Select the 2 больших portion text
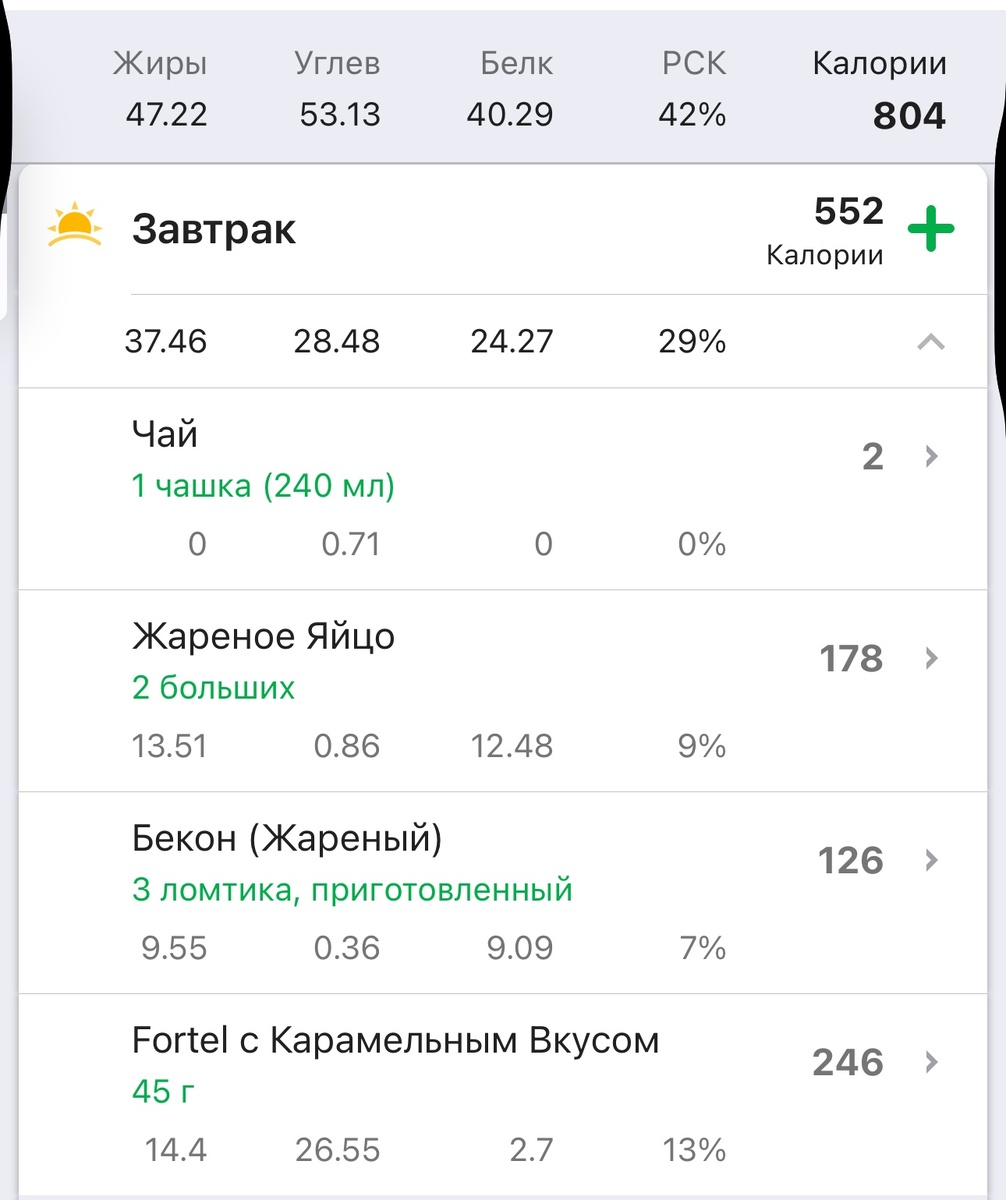Image resolution: width=1006 pixels, height=1200 pixels. click(213, 687)
